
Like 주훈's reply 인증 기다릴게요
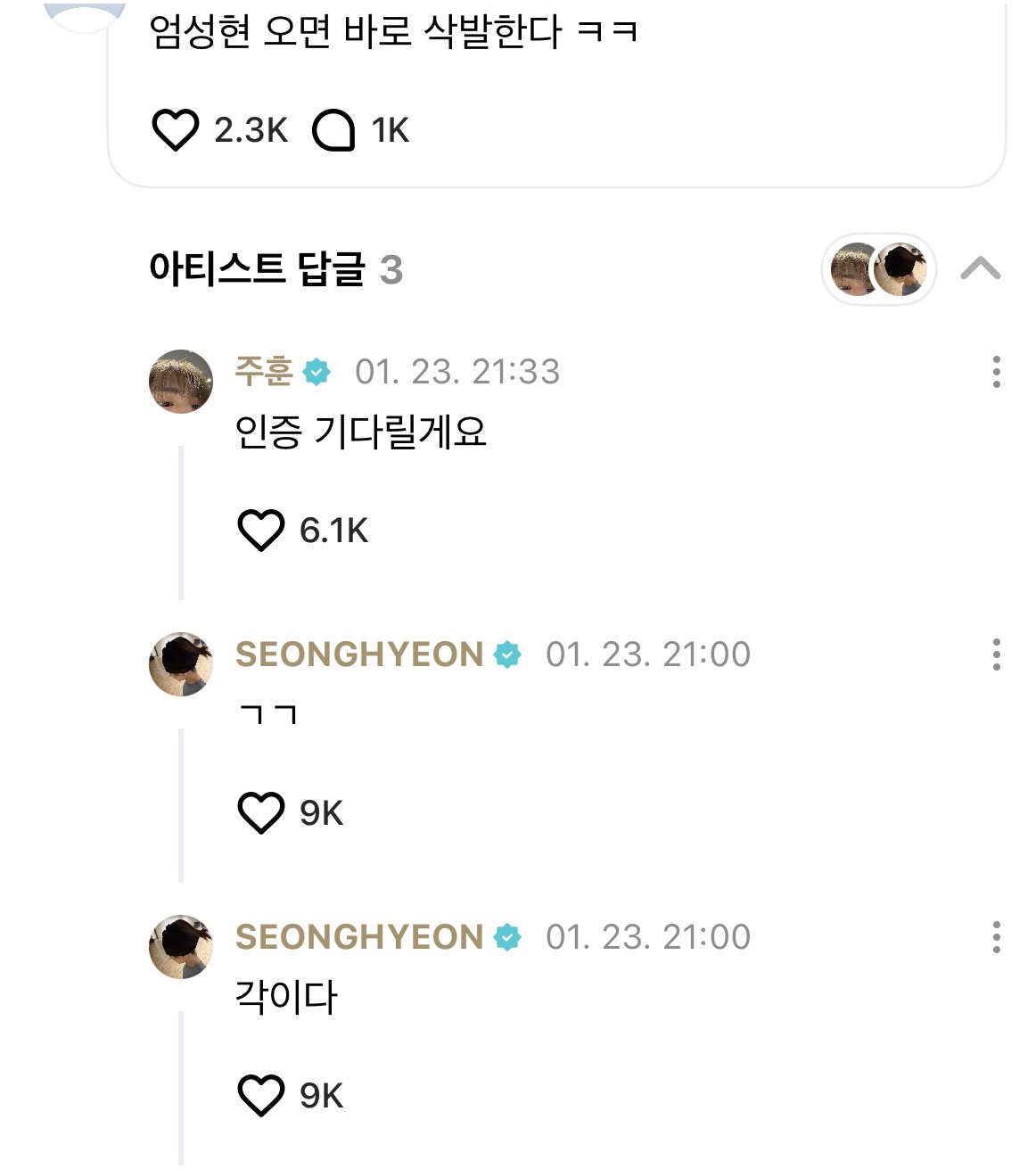(260, 531)
